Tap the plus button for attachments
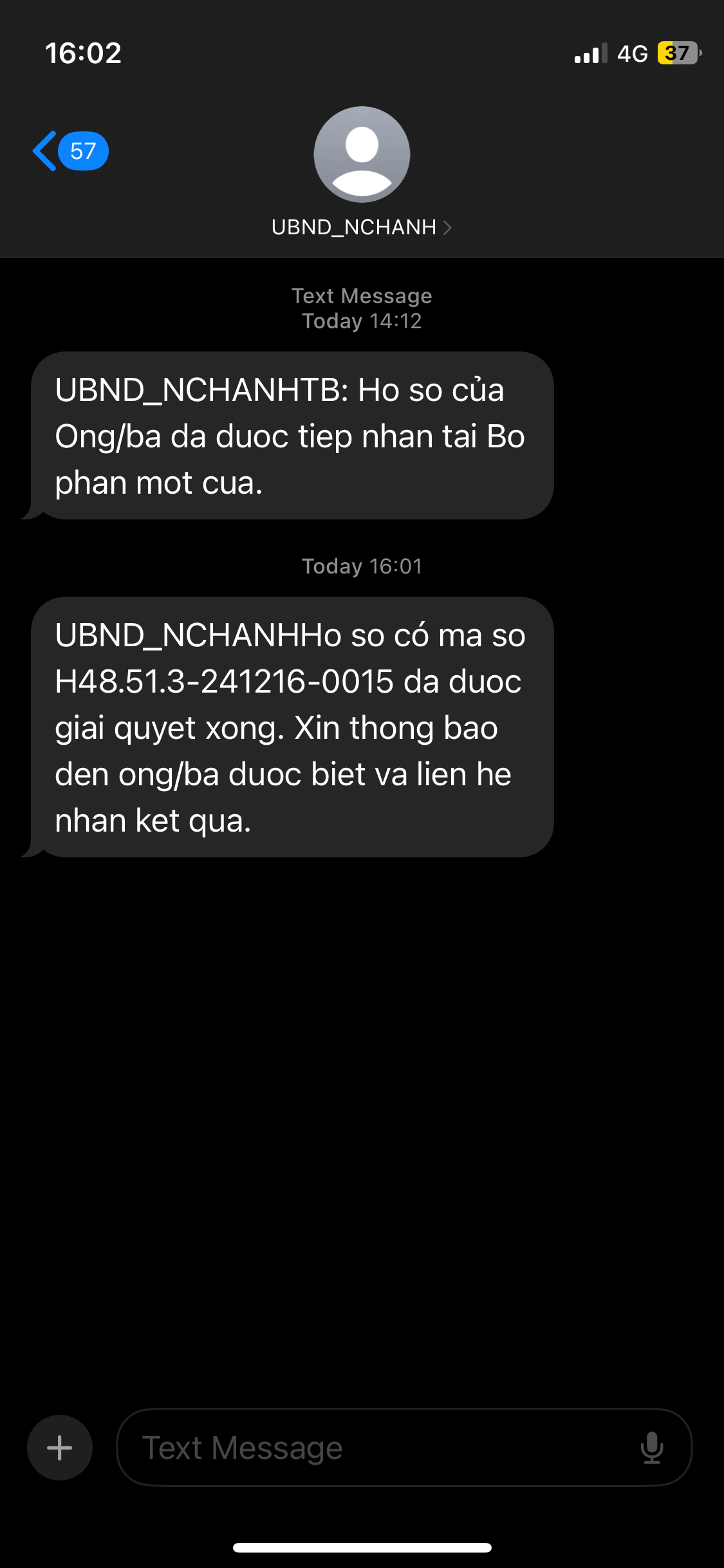 point(60,1448)
